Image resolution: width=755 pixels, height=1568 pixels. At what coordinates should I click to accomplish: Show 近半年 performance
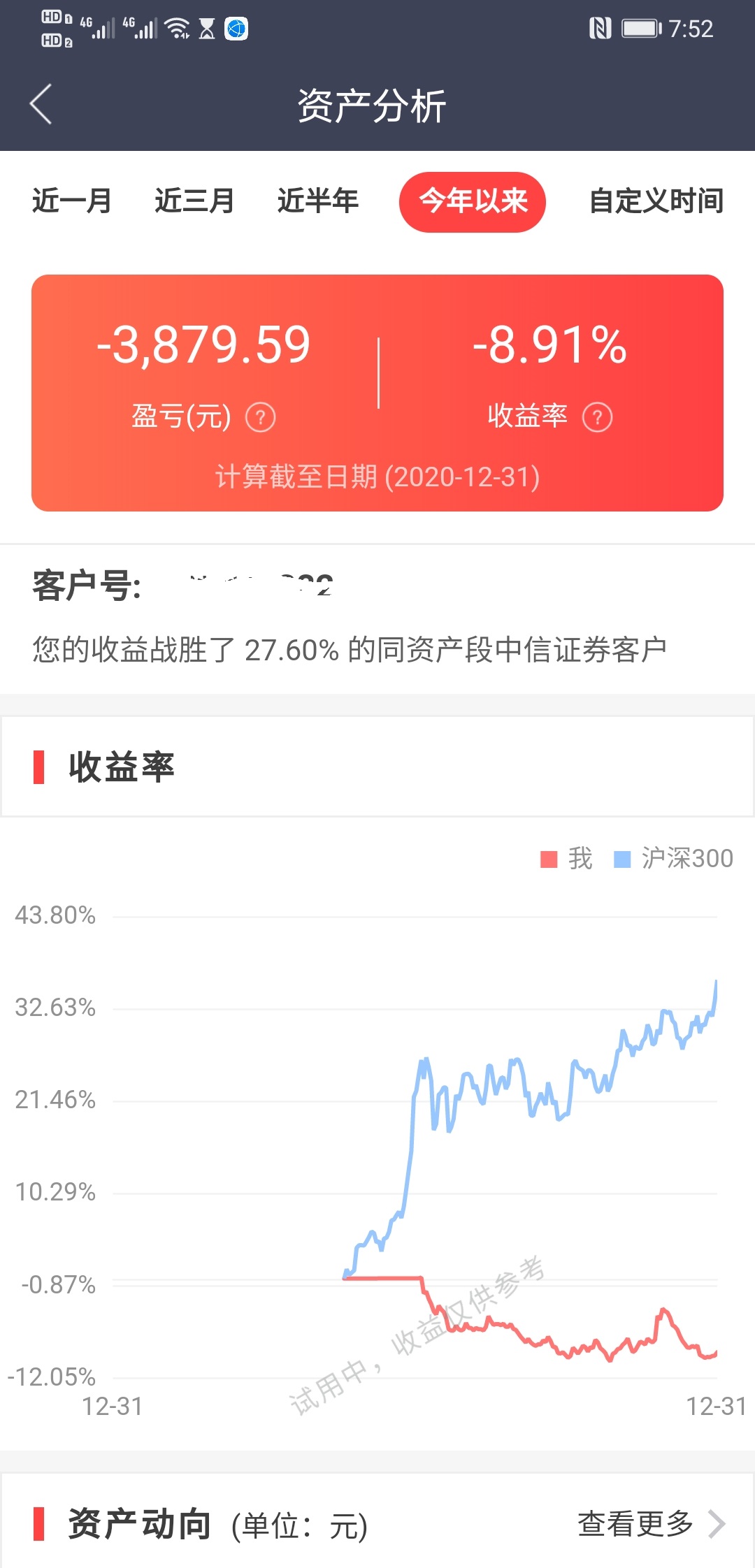point(318,201)
